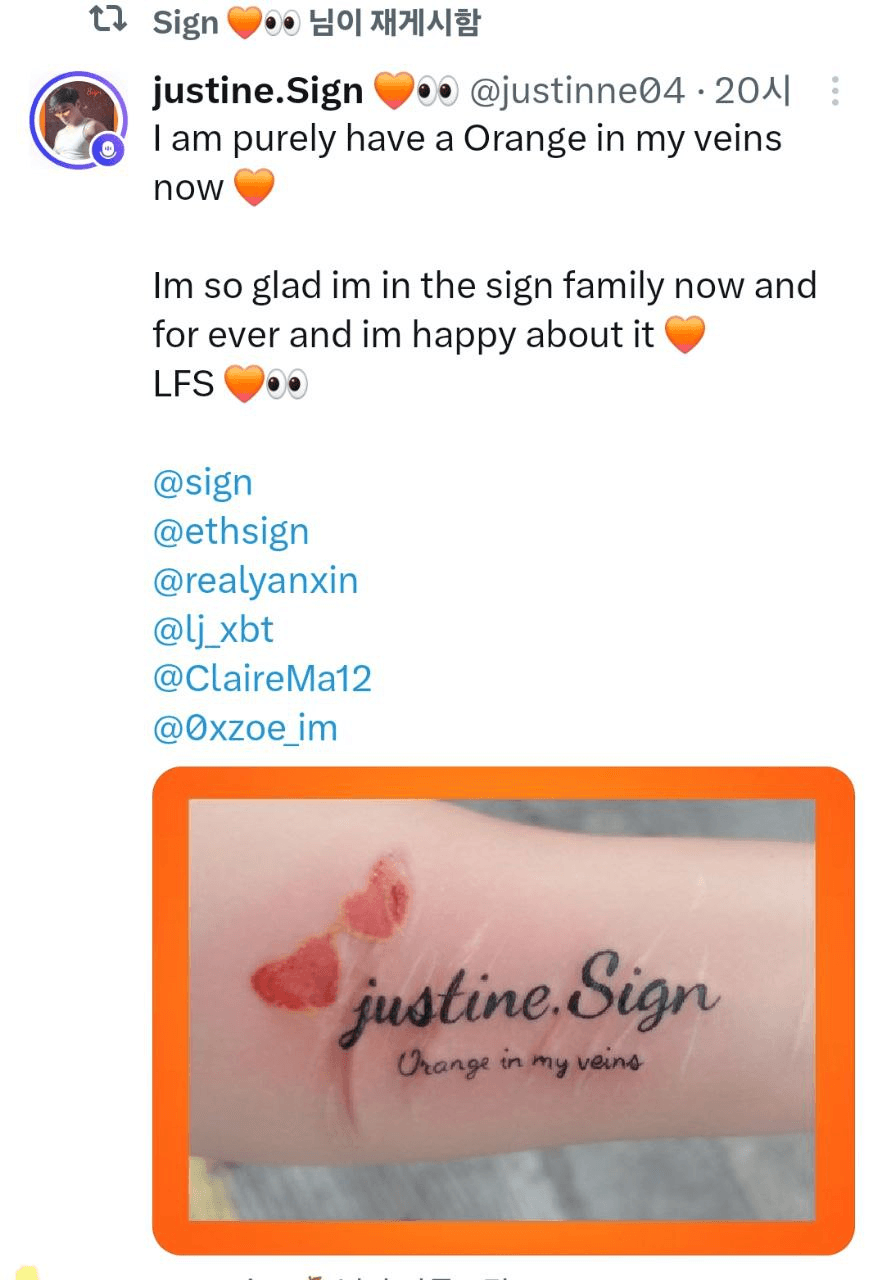Open the reposter Sign's profile
This screenshot has height=1280, width=884.
[x=186, y=23]
